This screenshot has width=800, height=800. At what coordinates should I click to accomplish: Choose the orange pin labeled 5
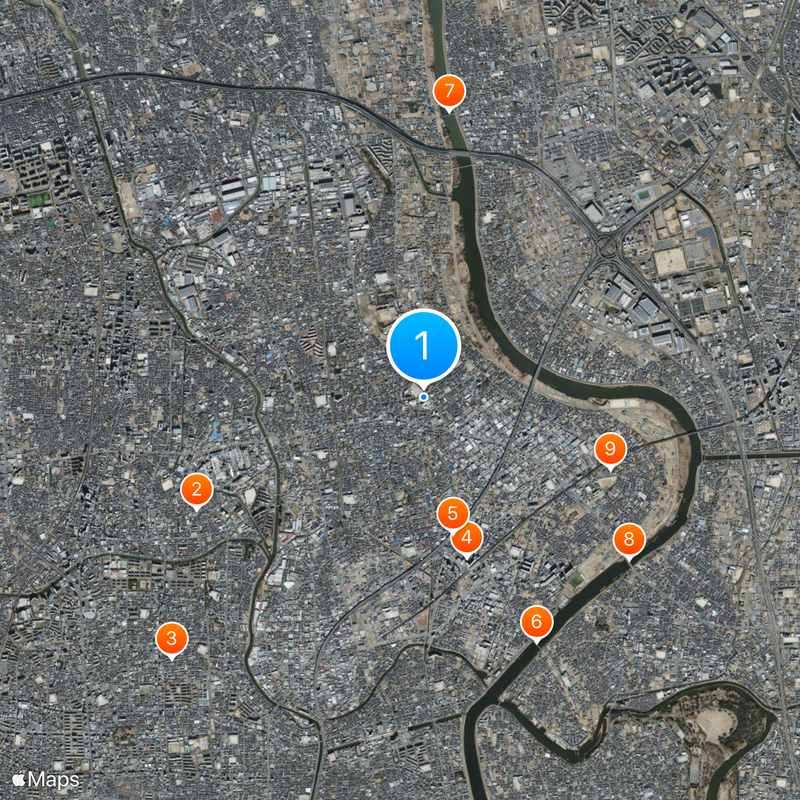click(452, 514)
